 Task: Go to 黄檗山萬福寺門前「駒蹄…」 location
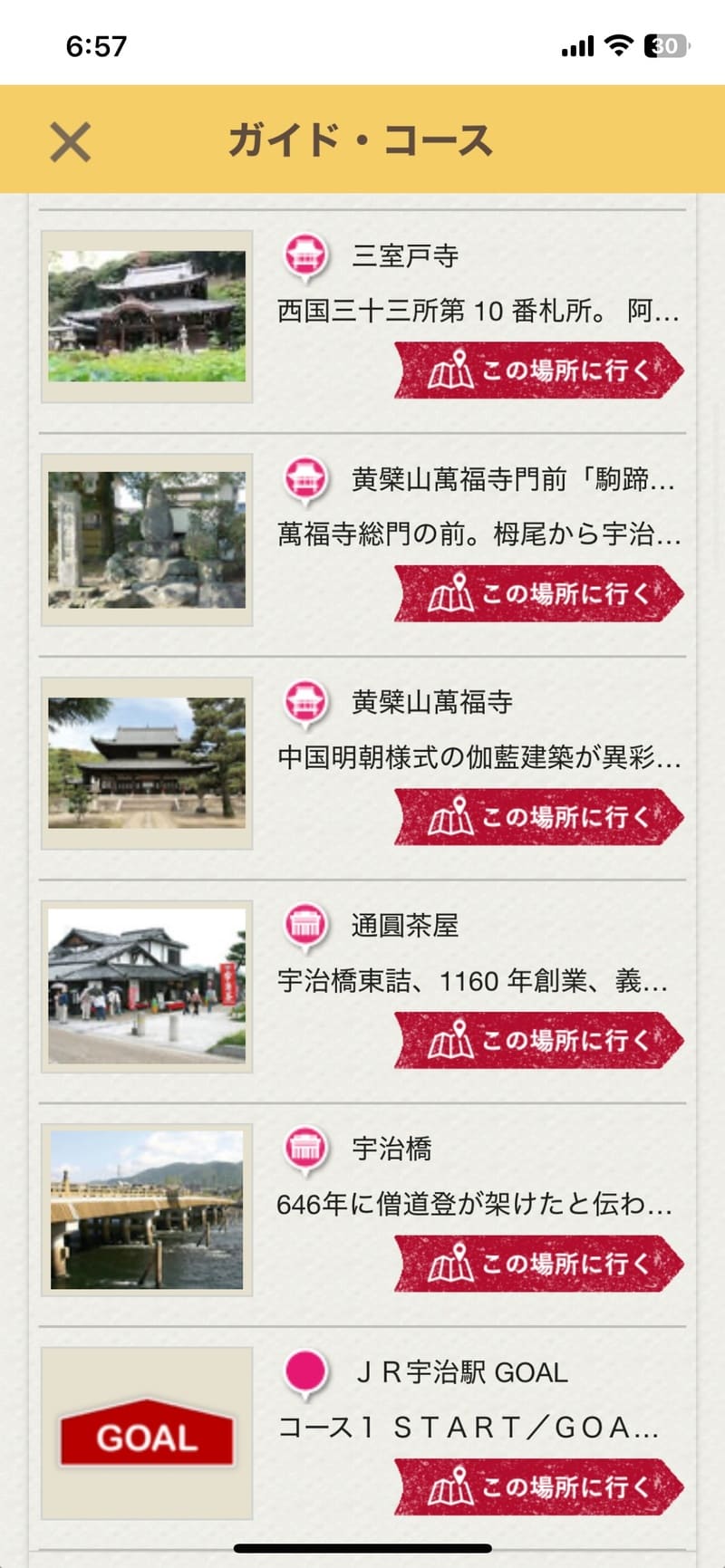click(538, 593)
